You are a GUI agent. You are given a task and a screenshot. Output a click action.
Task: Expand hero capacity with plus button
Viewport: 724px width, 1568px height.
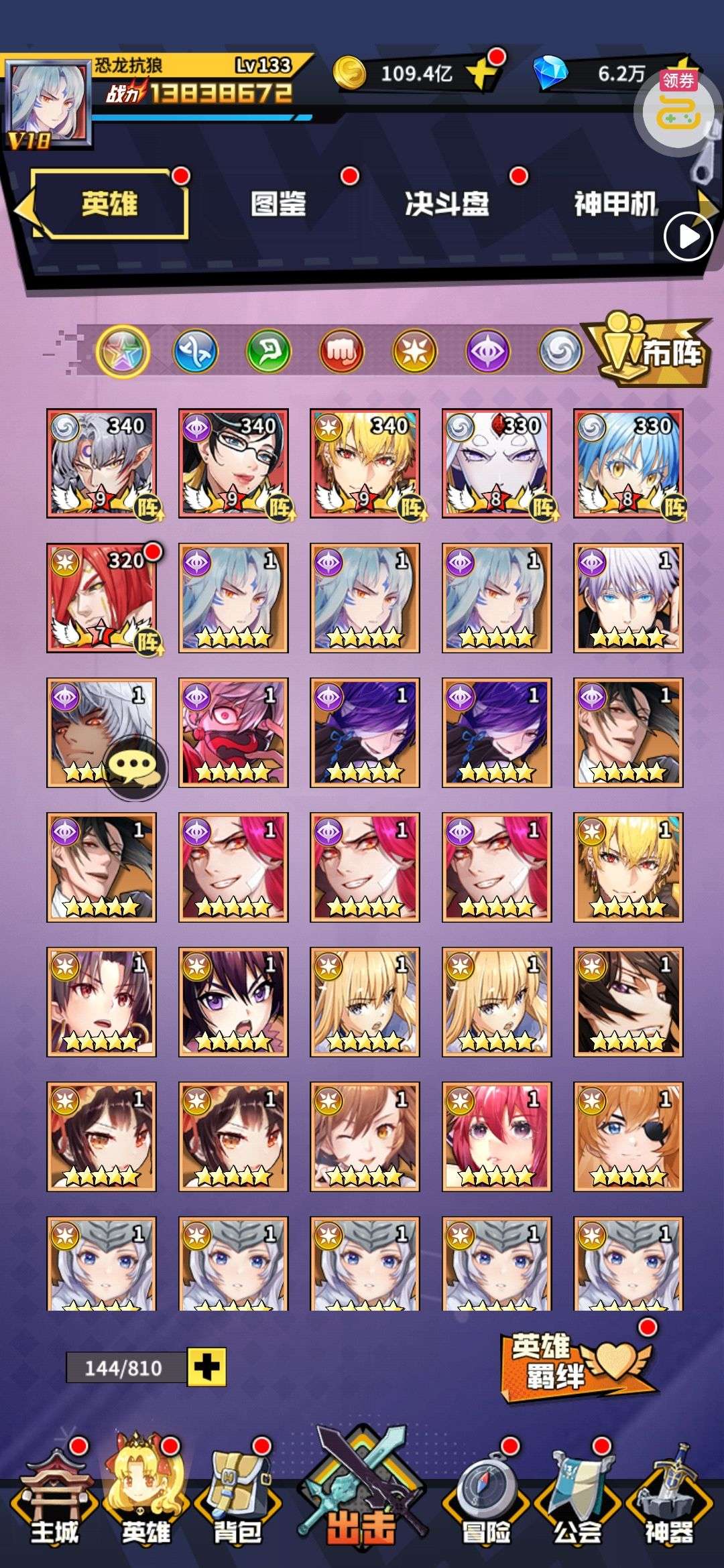tap(206, 1367)
